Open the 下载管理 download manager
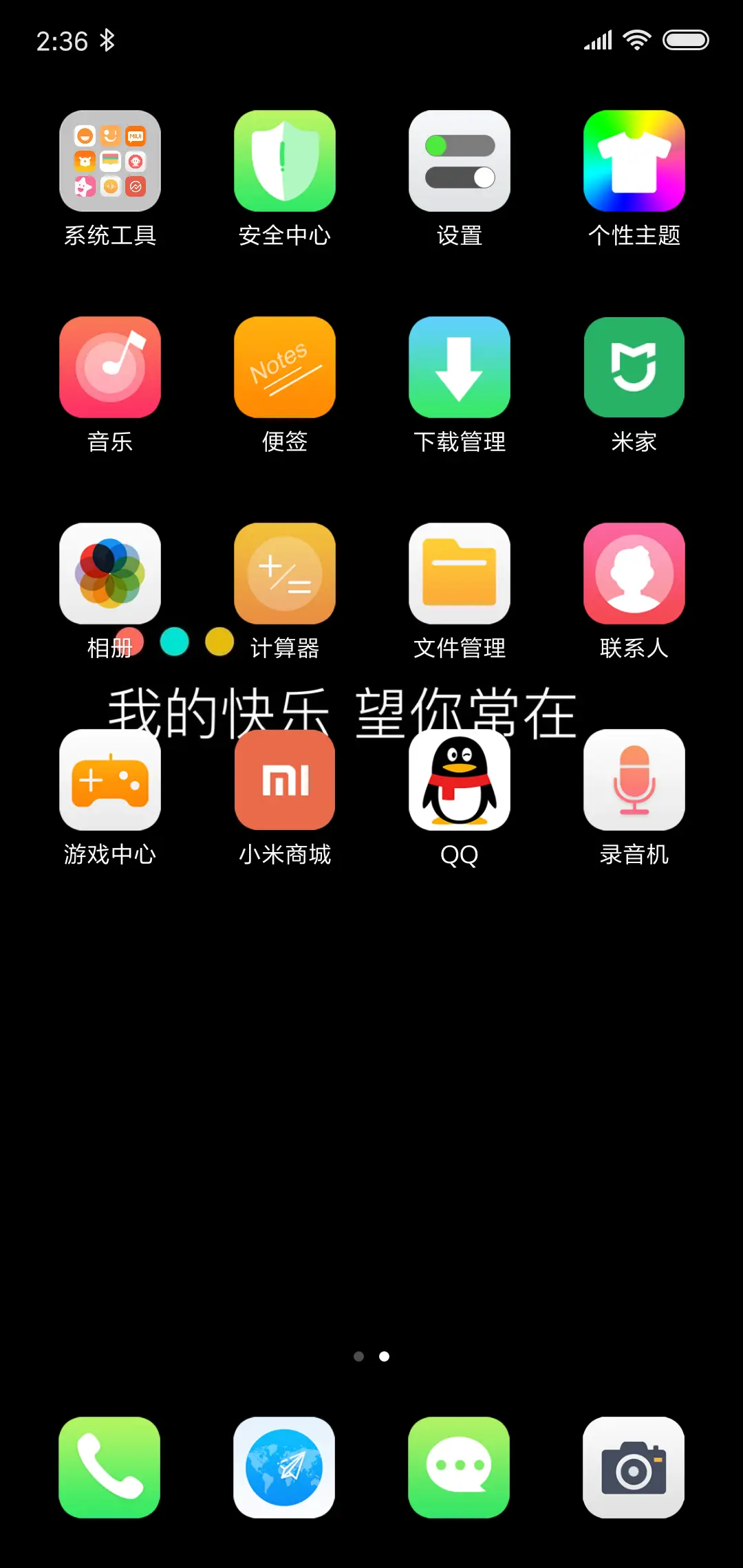743x1568 pixels. (x=459, y=367)
